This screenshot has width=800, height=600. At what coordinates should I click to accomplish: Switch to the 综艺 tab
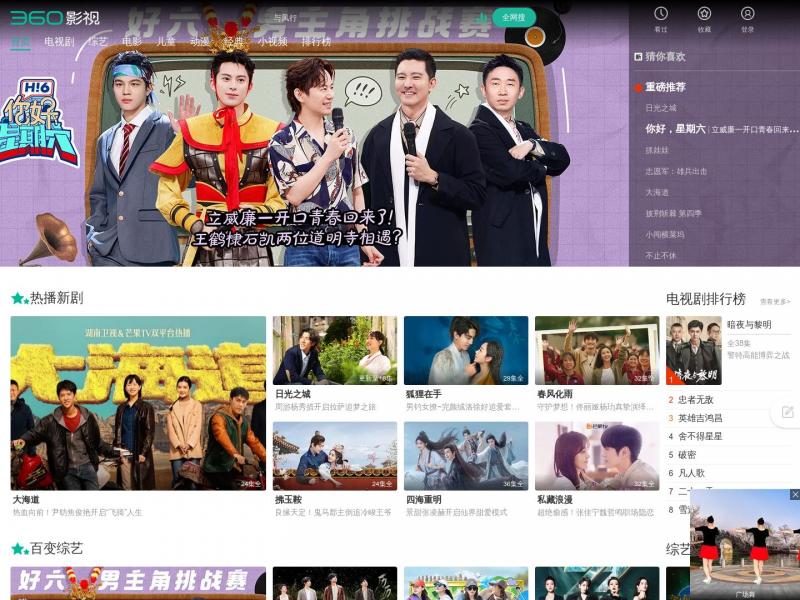tap(97, 42)
